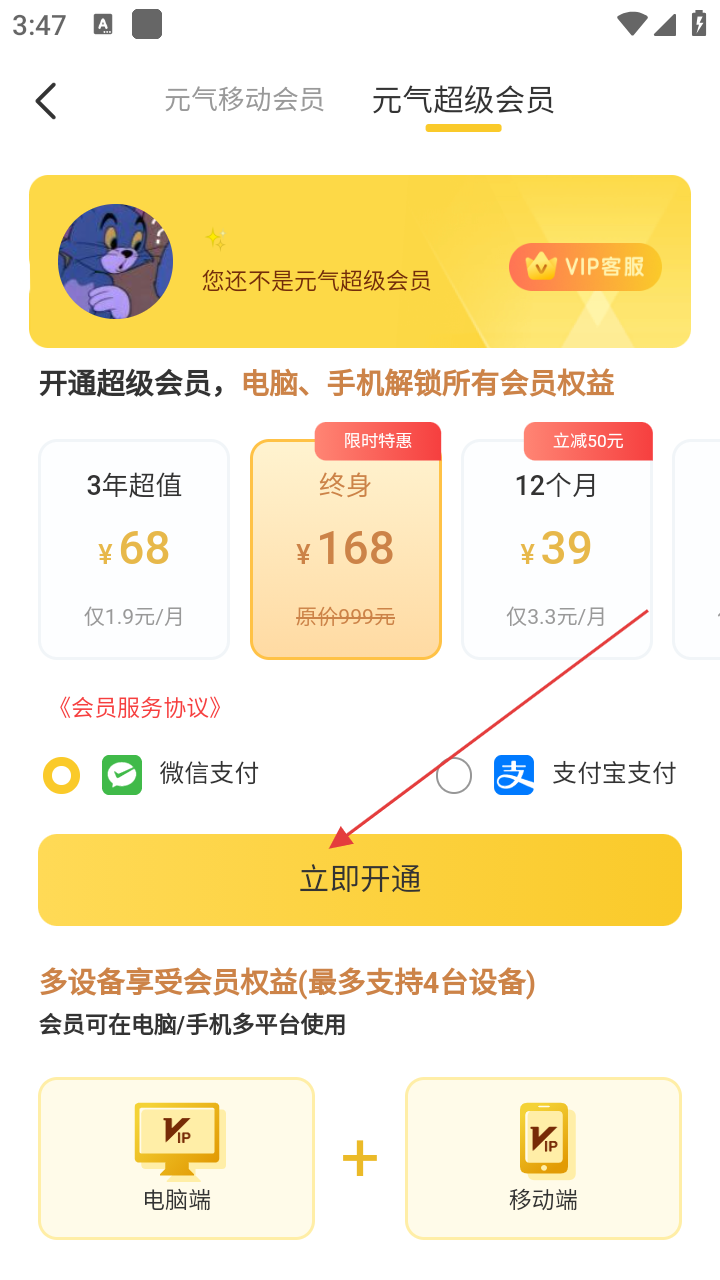Tap the 立即开通 button

(360, 879)
